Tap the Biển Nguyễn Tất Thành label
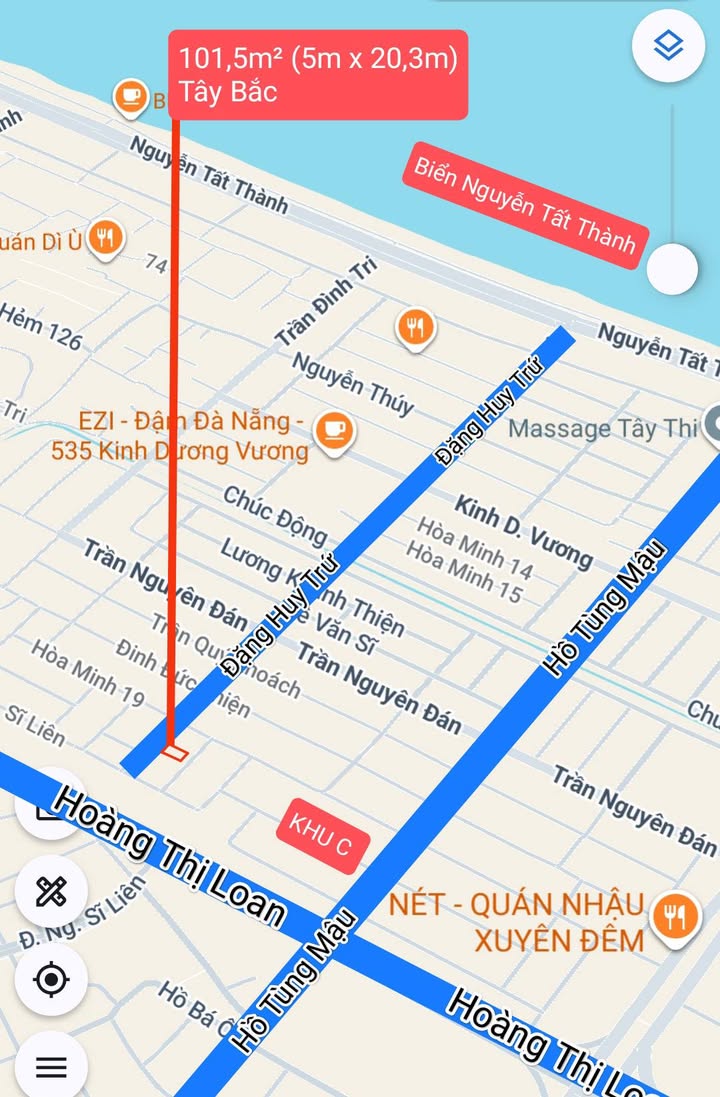The image size is (720, 1097). click(x=525, y=206)
